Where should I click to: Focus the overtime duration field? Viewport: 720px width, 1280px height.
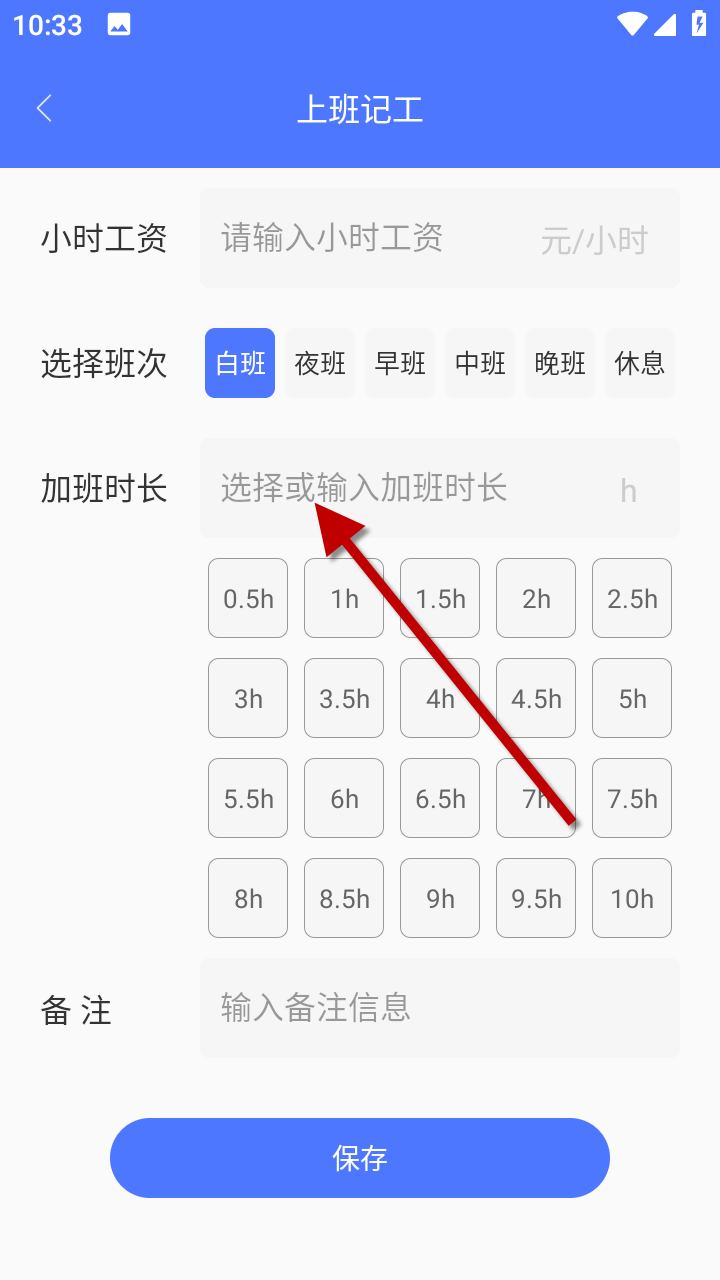(x=410, y=488)
